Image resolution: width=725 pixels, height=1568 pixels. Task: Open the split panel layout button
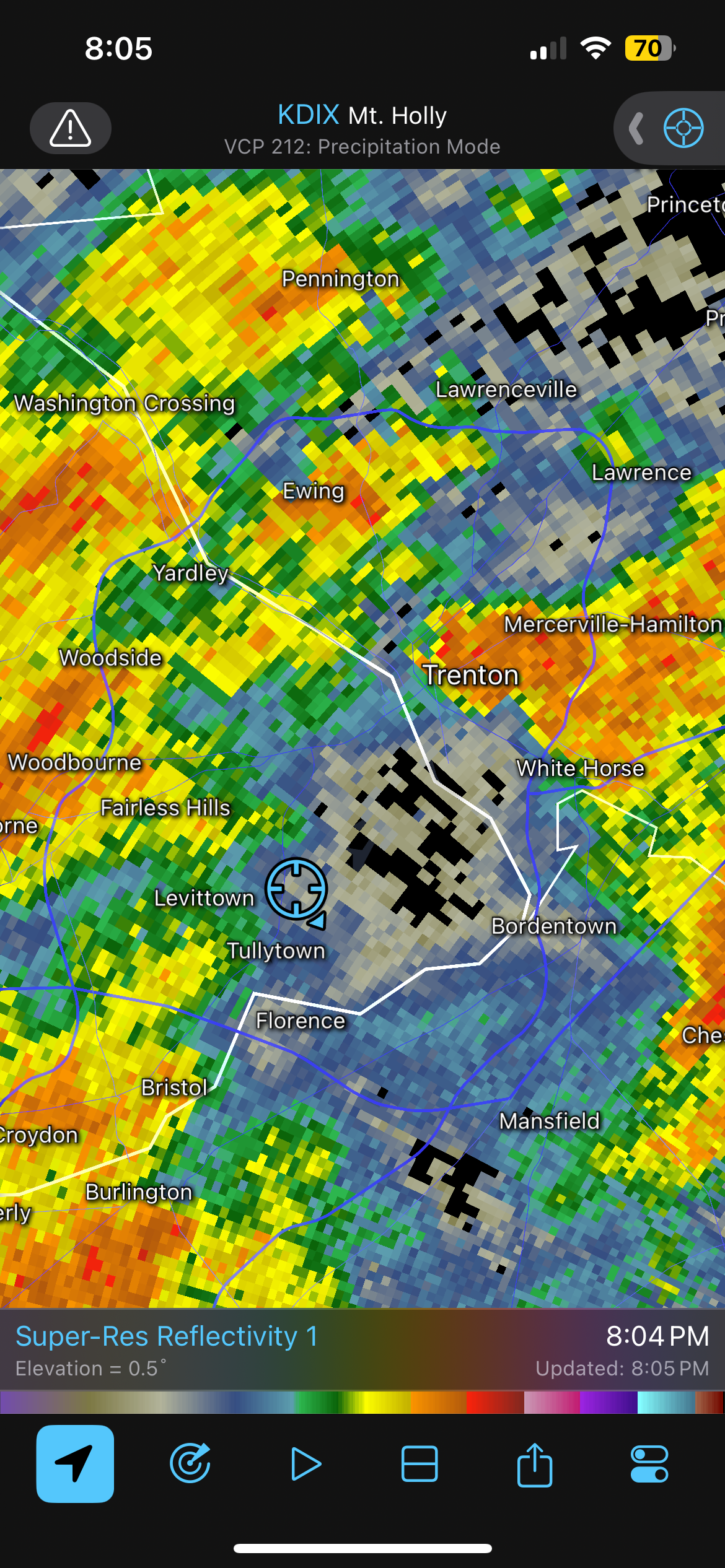click(420, 1464)
